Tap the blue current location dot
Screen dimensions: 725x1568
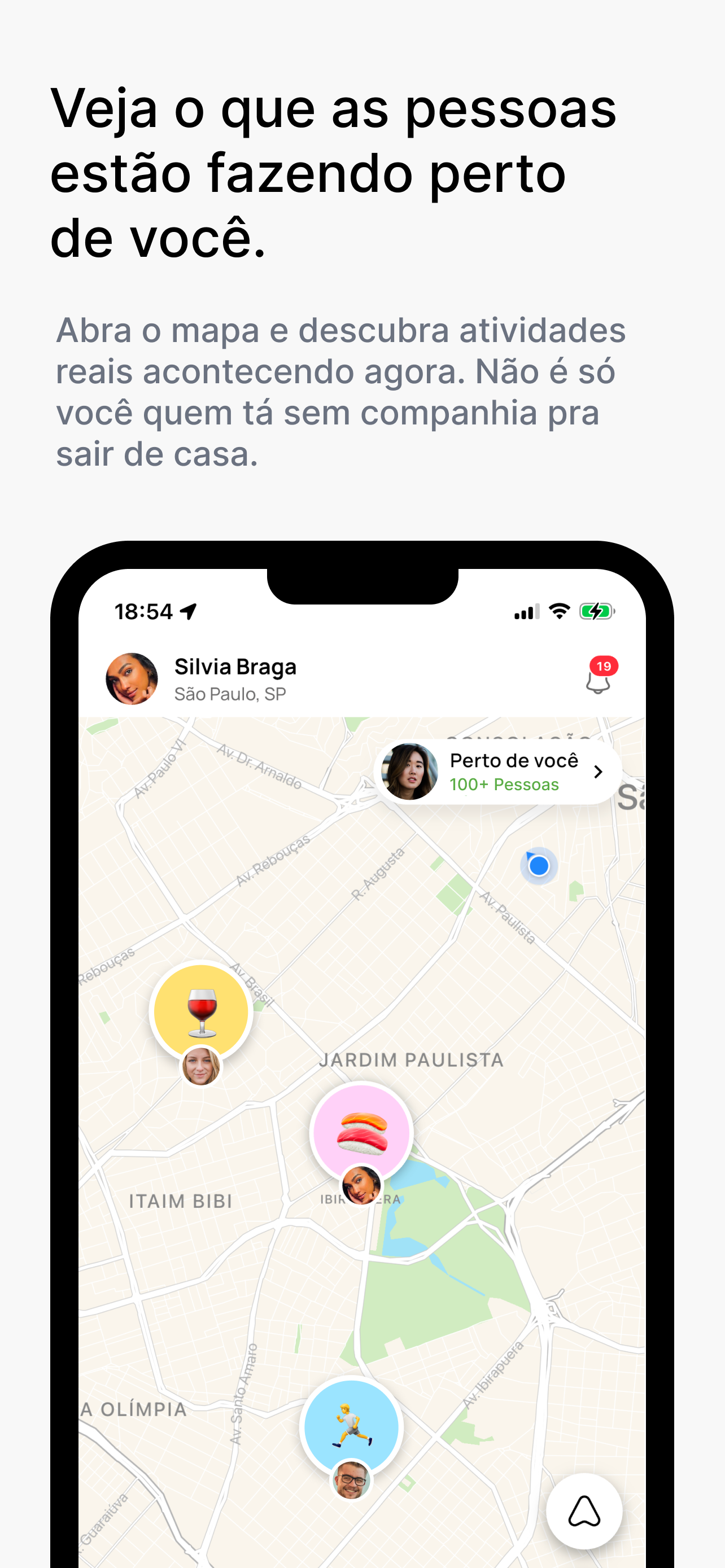coord(539,865)
